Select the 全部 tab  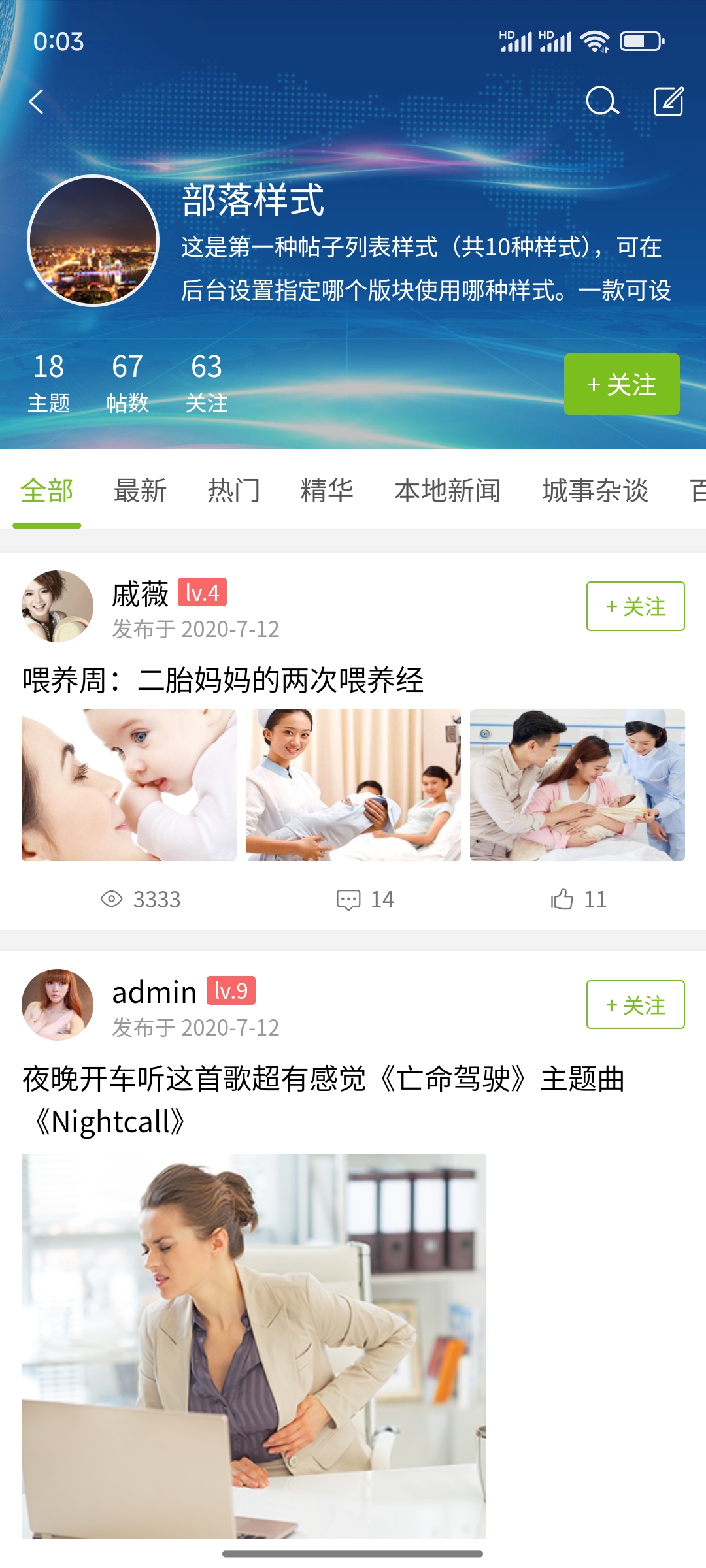pyautogui.click(x=47, y=491)
